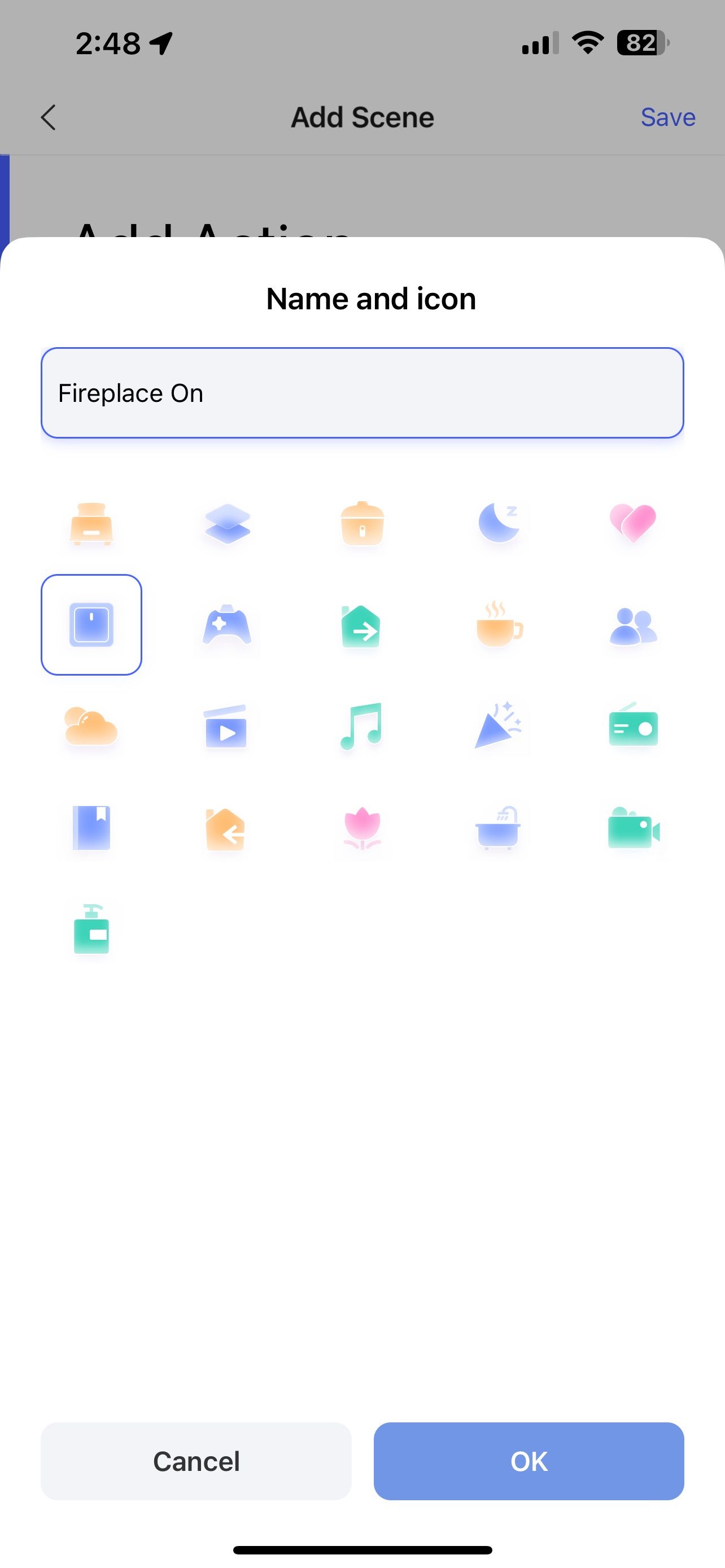
Task: Pick the bathtub icon
Action: (x=498, y=830)
